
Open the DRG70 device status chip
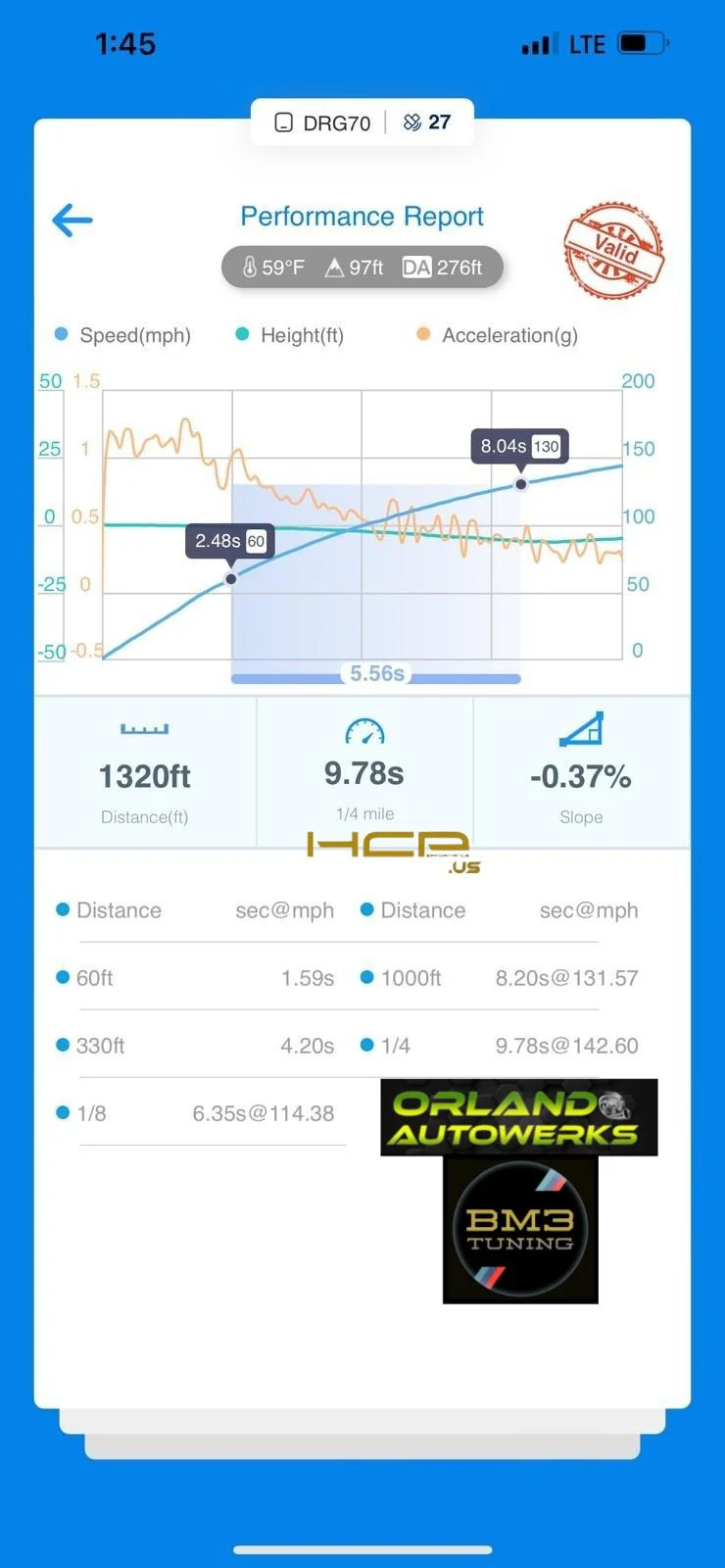[x=362, y=122]
